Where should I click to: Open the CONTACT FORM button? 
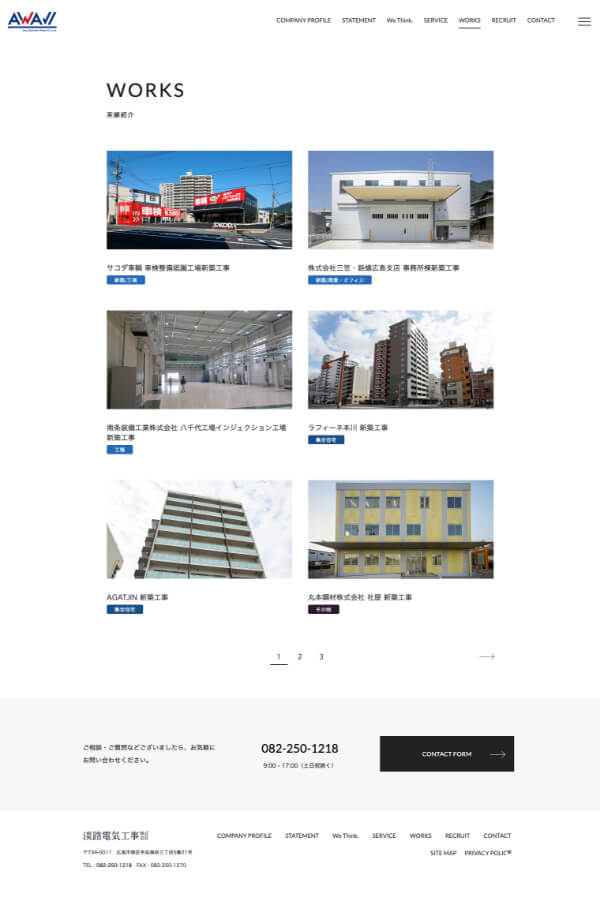pos(447,754)
